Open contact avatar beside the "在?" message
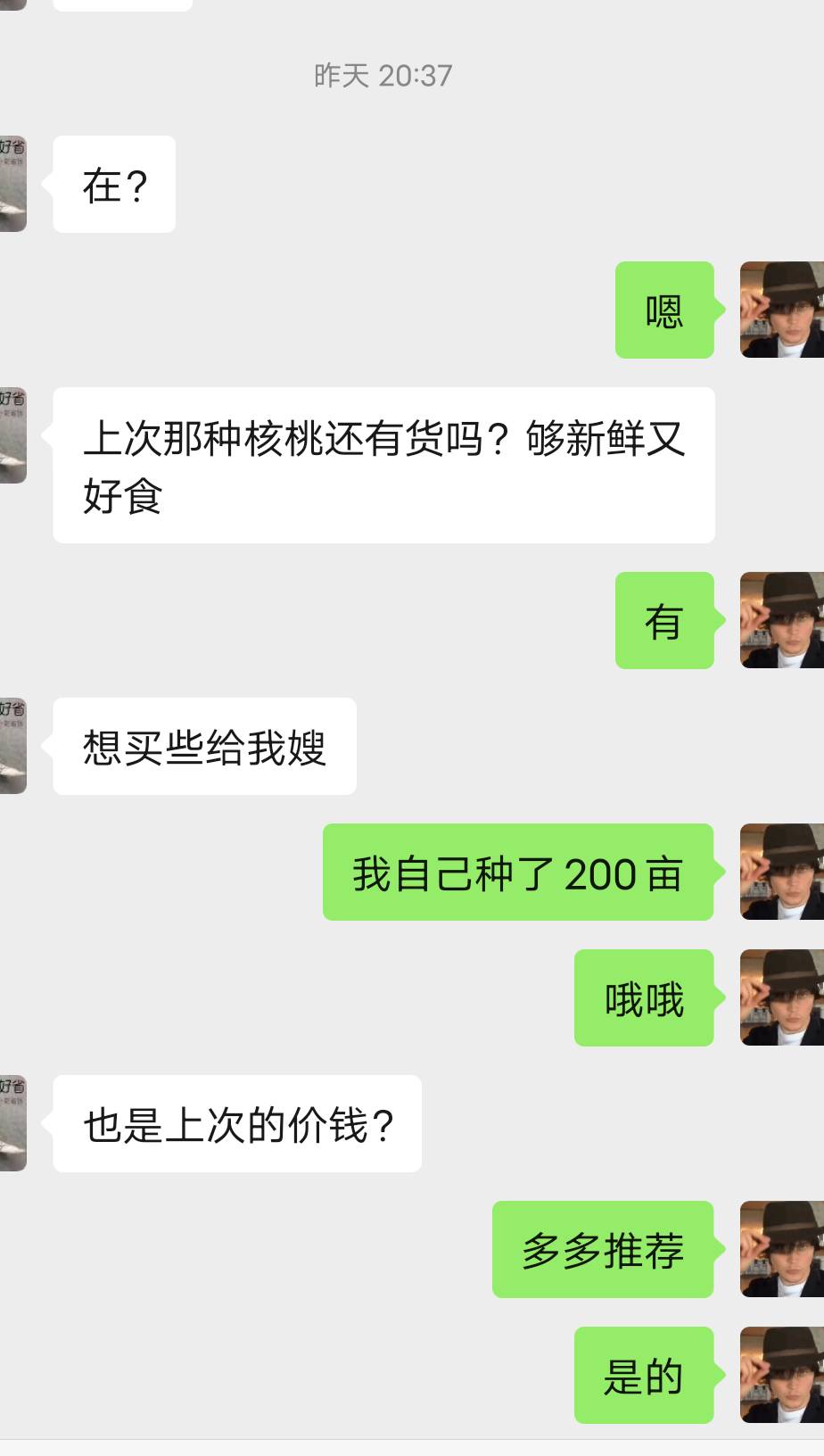 point(12,184)
